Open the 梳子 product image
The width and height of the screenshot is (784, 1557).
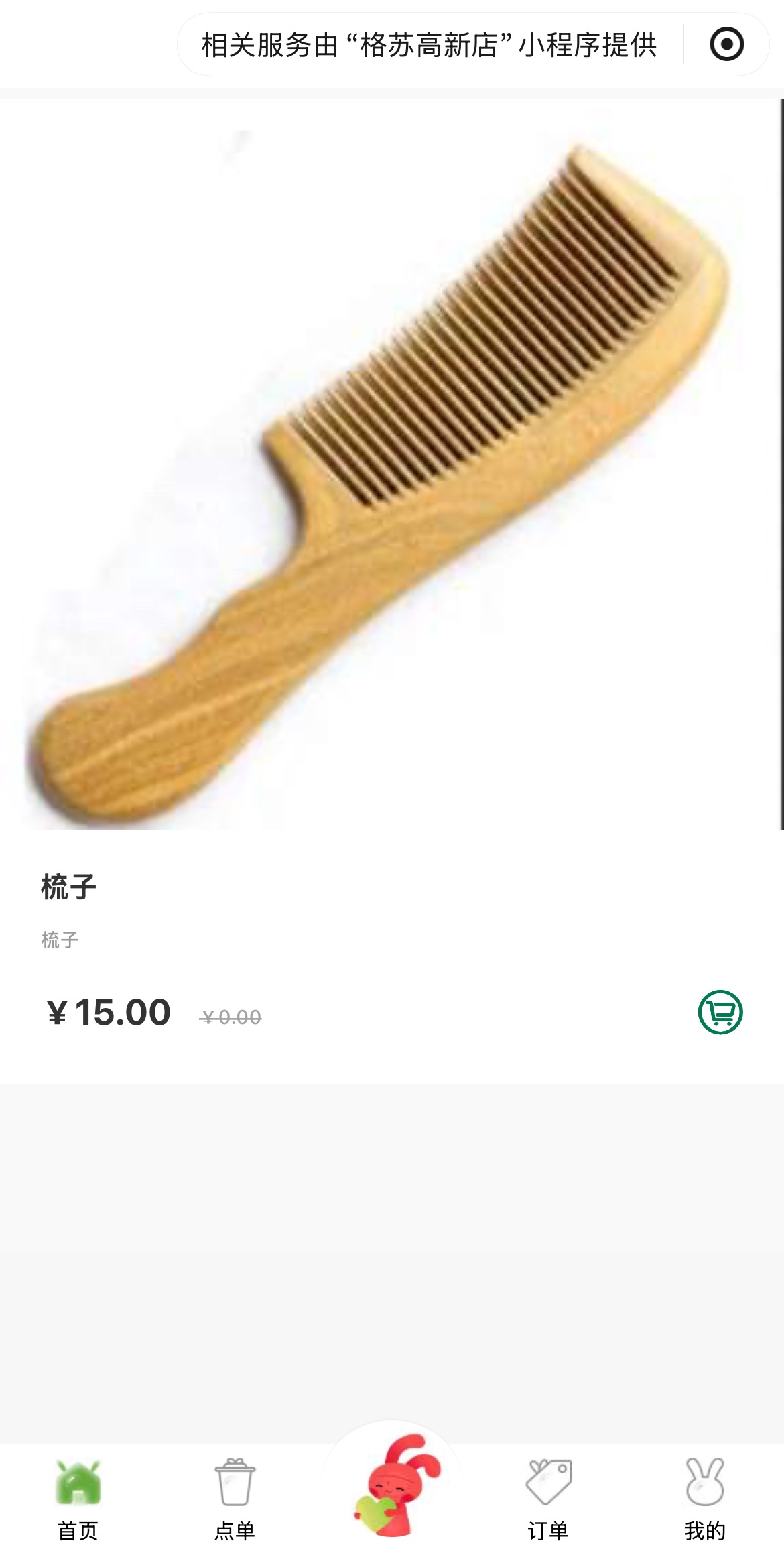pyautogui.click(x=391, y=464)
